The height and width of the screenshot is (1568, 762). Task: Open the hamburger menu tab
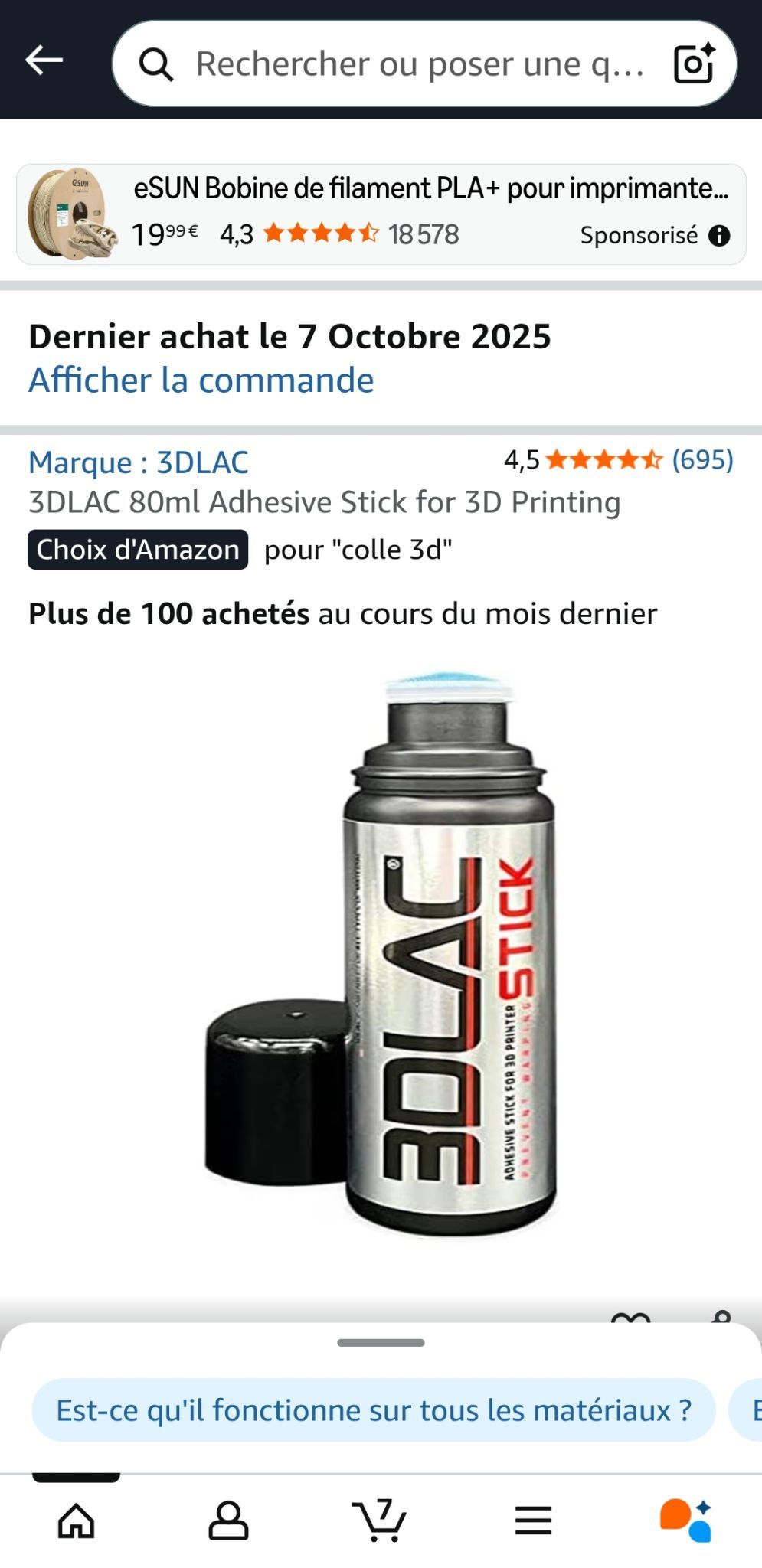click(533, 1521)
